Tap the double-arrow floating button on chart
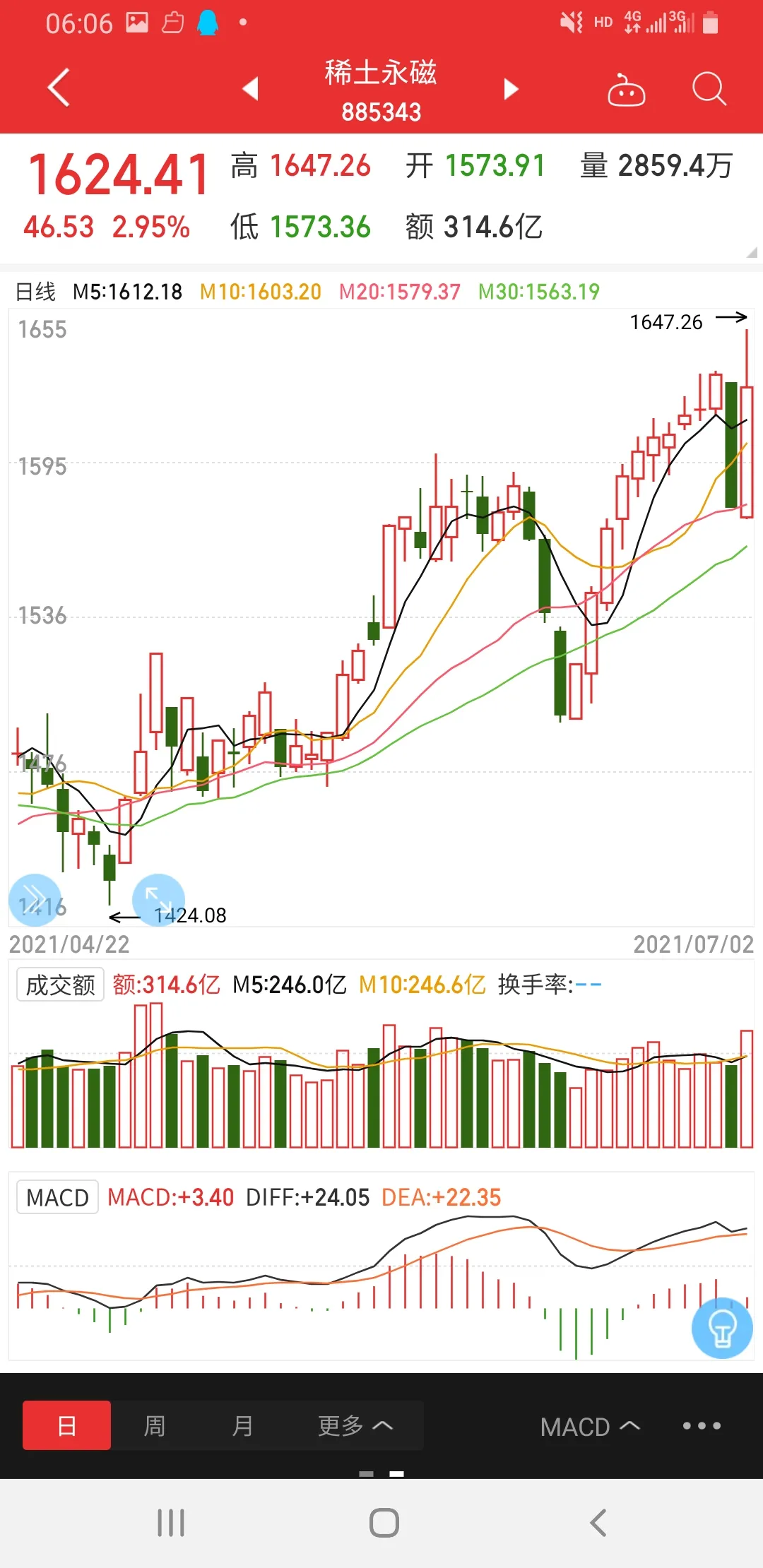 [35, 900]
